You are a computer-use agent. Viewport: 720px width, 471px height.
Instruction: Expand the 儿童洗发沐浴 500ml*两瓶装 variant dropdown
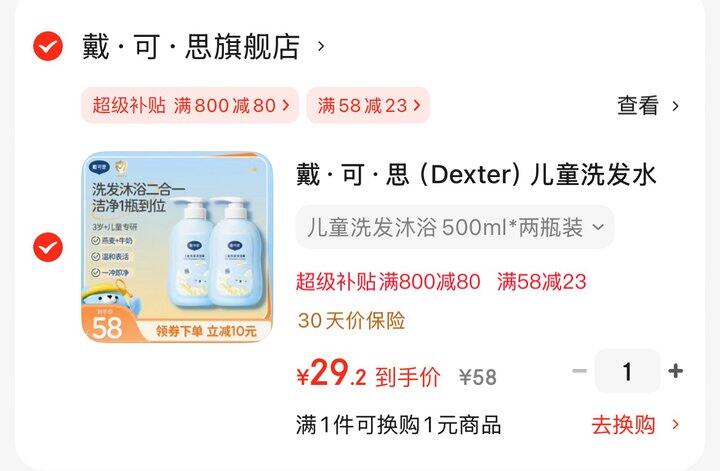tap(455, 227)
